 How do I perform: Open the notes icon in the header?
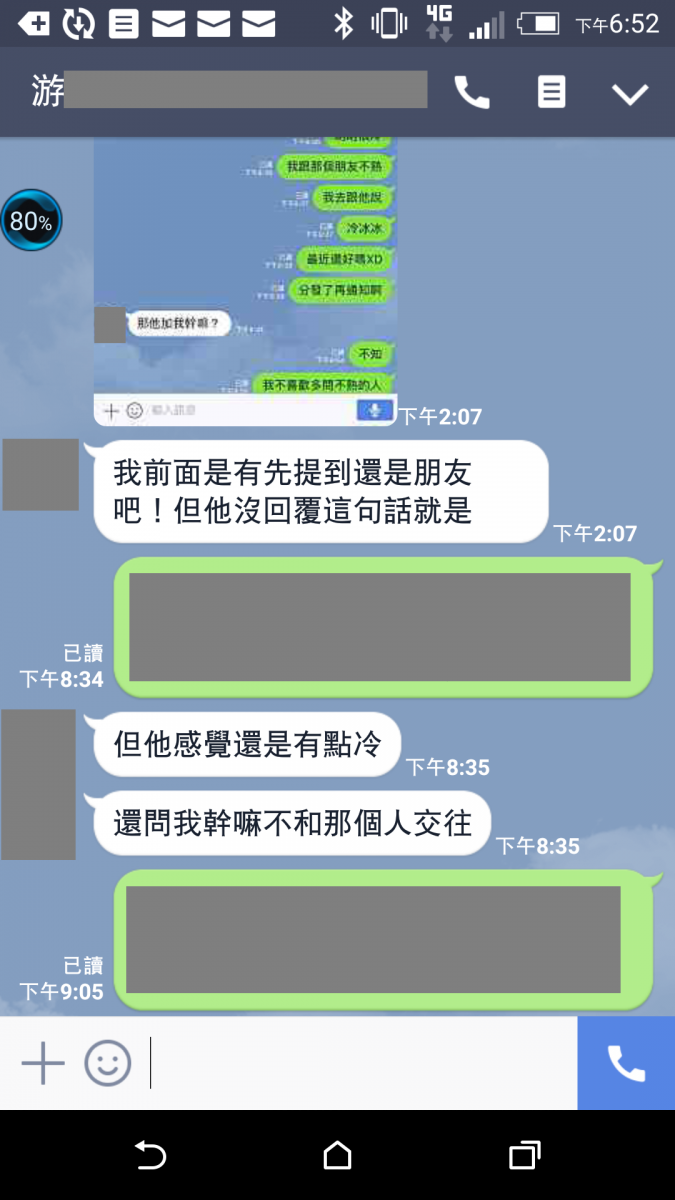(551, 93)
